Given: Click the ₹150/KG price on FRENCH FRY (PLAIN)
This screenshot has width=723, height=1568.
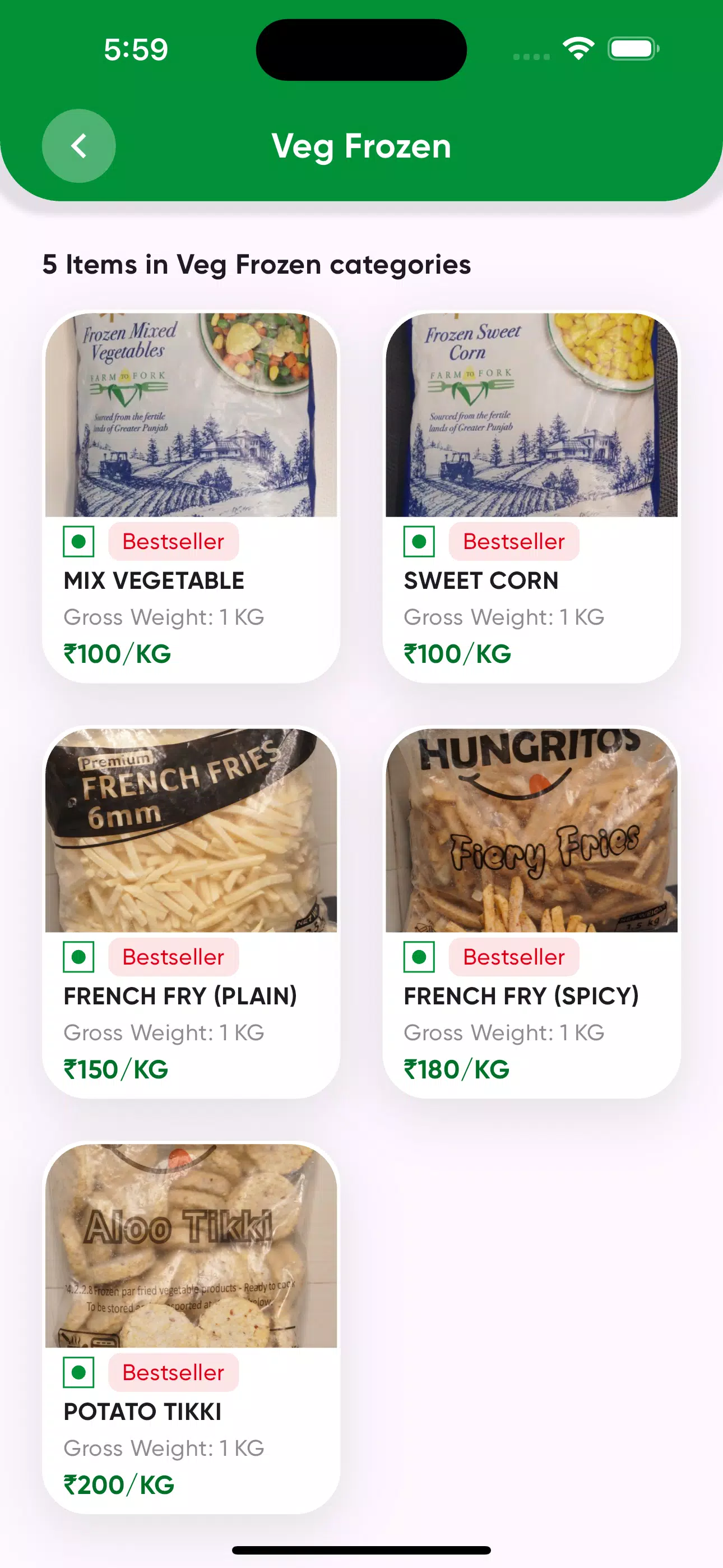Looking at the screenshot, I should click(x=114, y=1069).
